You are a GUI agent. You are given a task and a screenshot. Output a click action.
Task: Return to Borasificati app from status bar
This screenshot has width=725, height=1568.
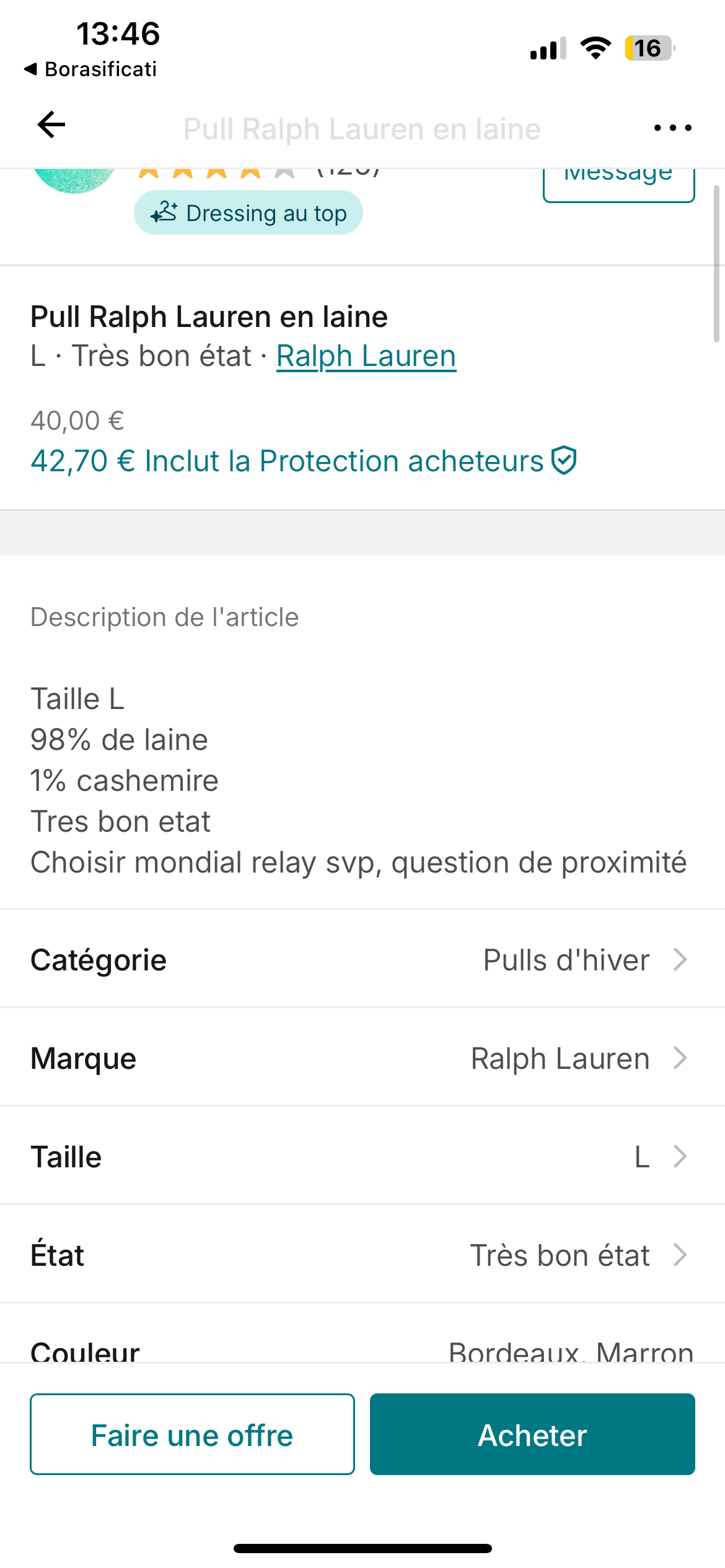(x=90, y=69)
